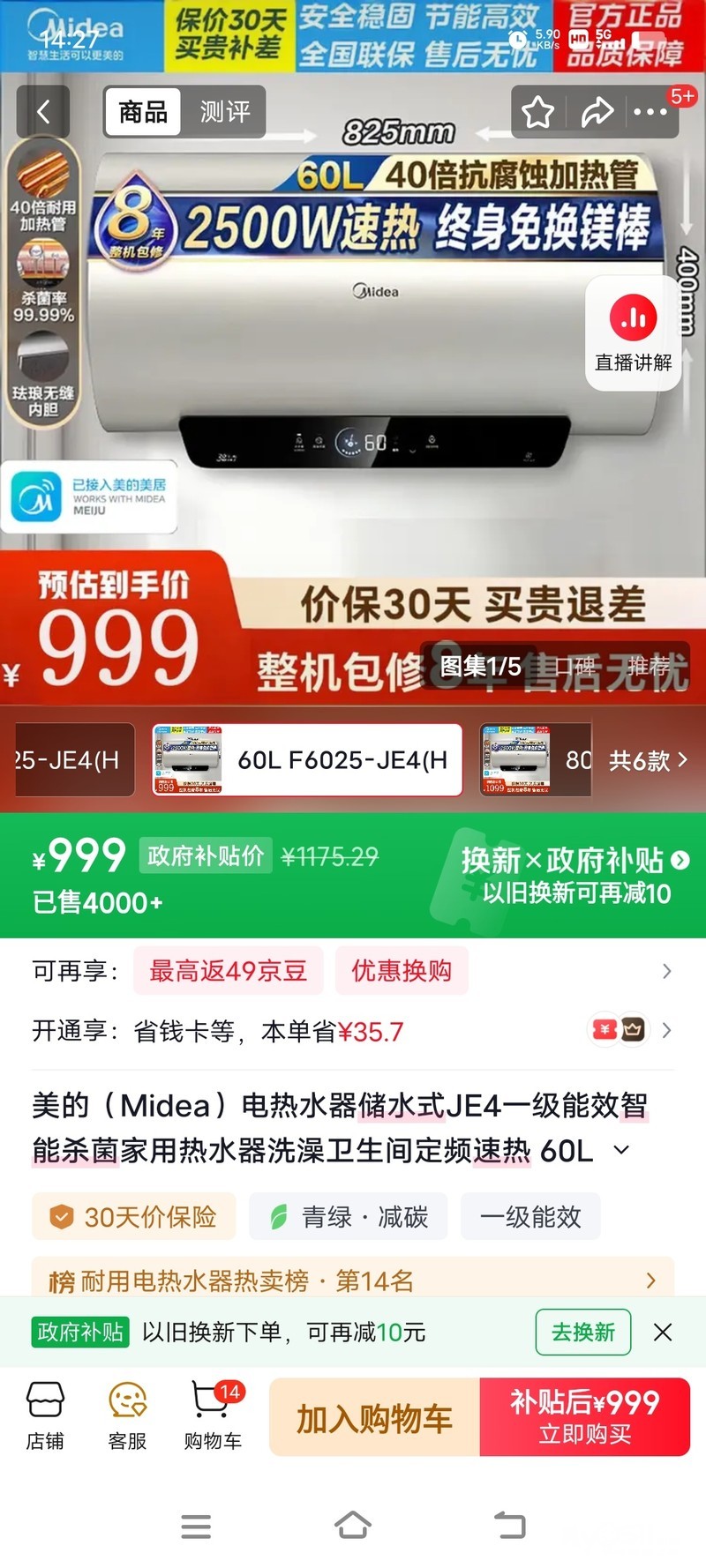The image size is (706, 1568).
Task: Tap the 优惠换购 chip
Action: coord(402,971)
